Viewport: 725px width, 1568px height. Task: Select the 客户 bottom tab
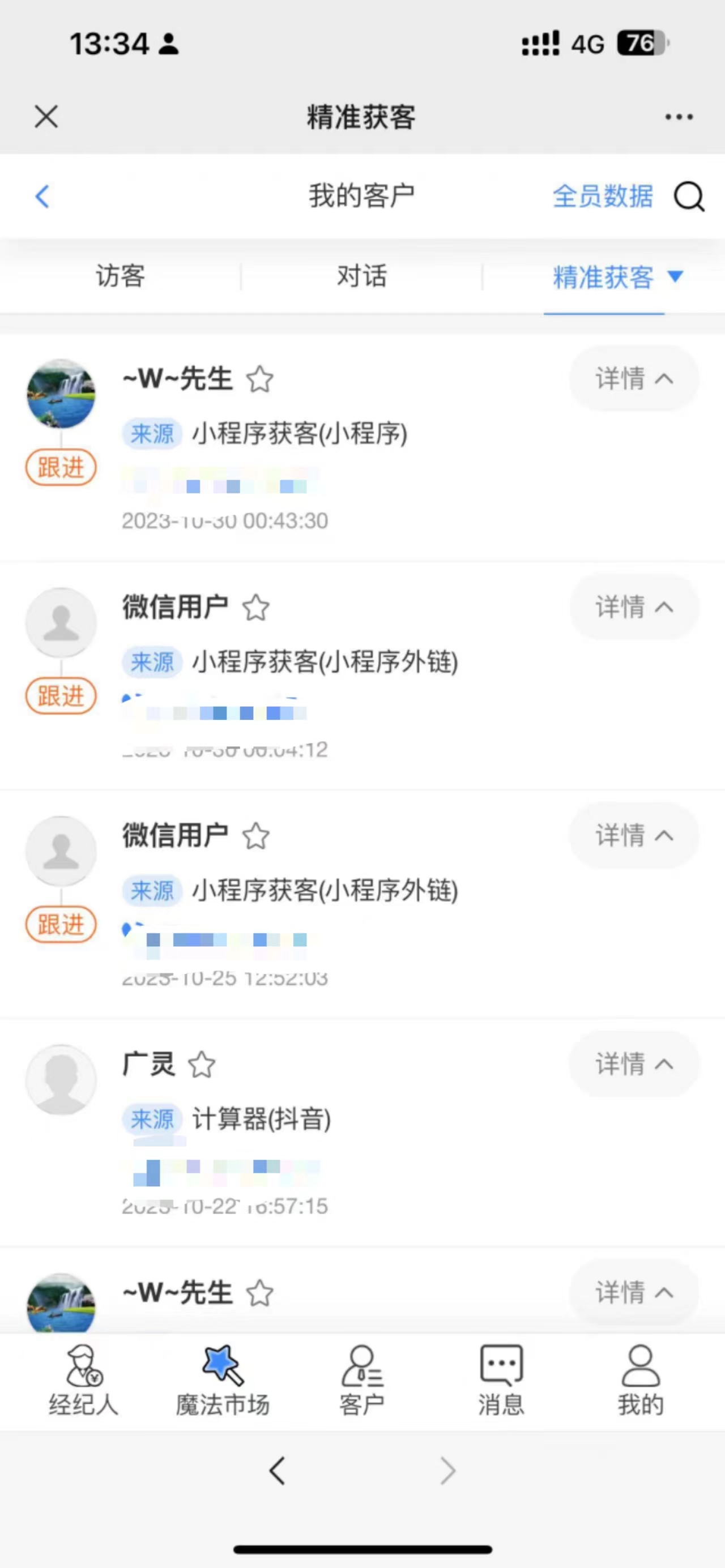[x=362, y=1381]
